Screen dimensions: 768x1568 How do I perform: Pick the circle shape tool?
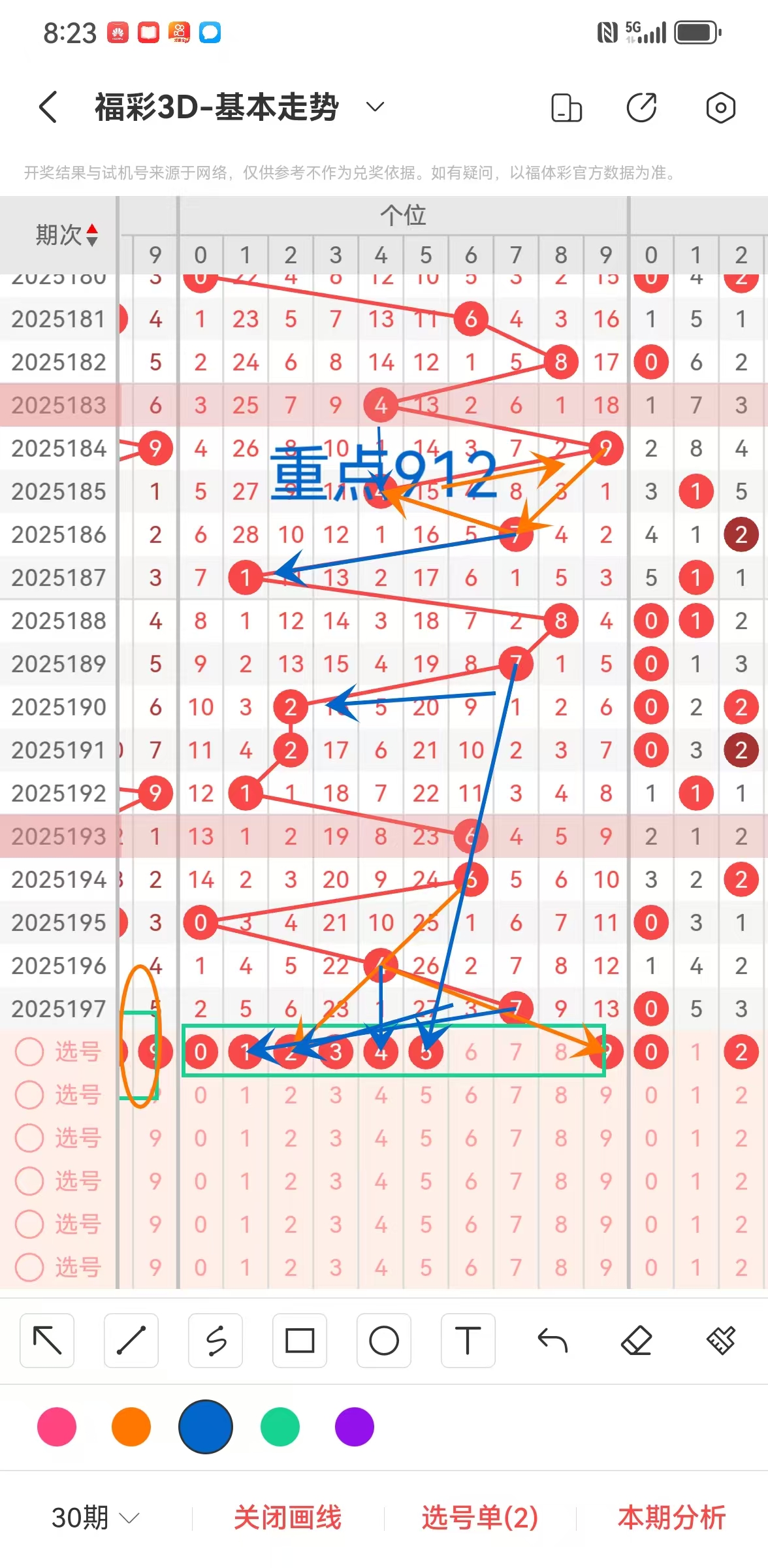click(384, 1341)
